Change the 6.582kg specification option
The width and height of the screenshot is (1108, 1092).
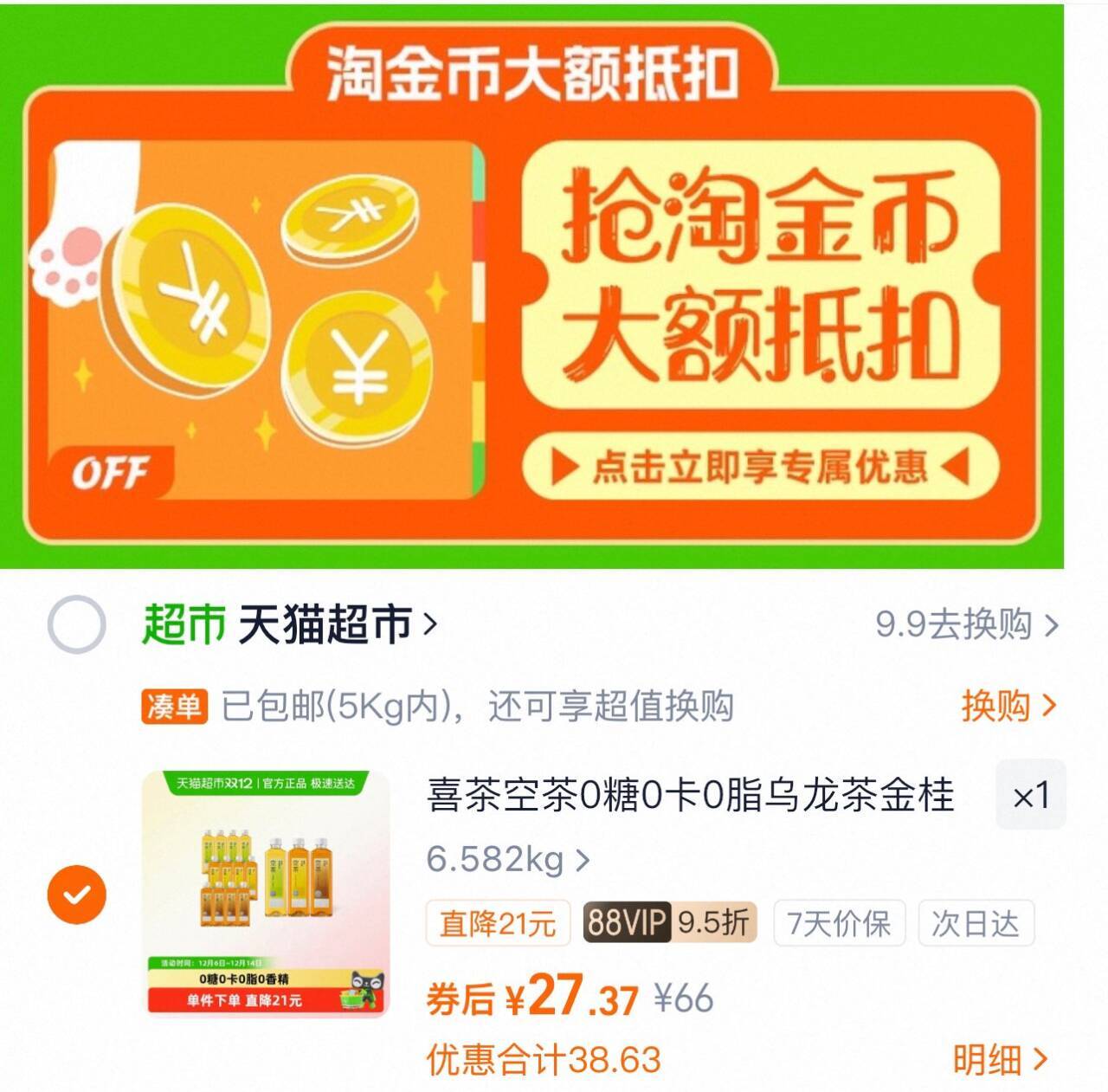[508, 860]
